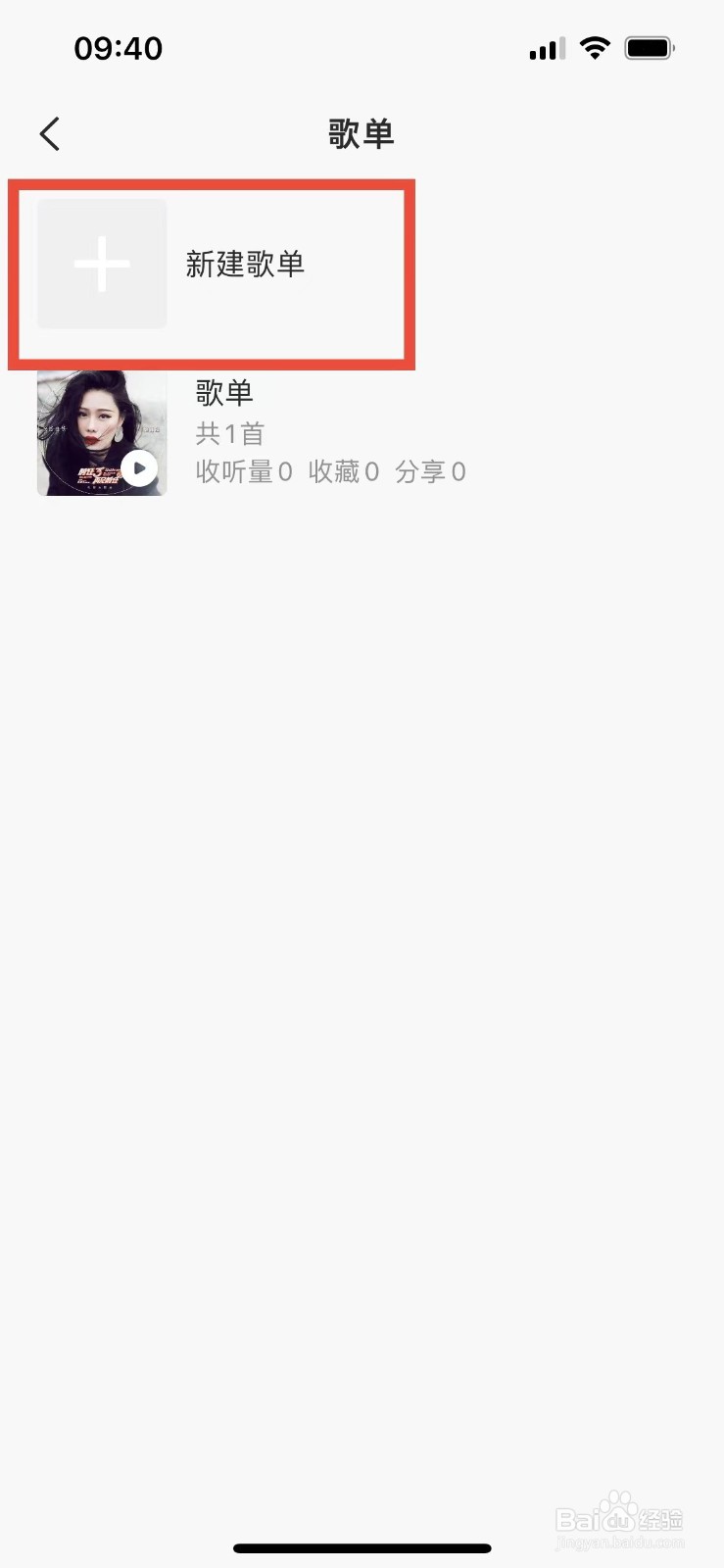The height and width of the screenshot is (1568, 724).
Task: Tap the play icon on the playlist cover
Action: pyautogui.click(x=139, y=468)
